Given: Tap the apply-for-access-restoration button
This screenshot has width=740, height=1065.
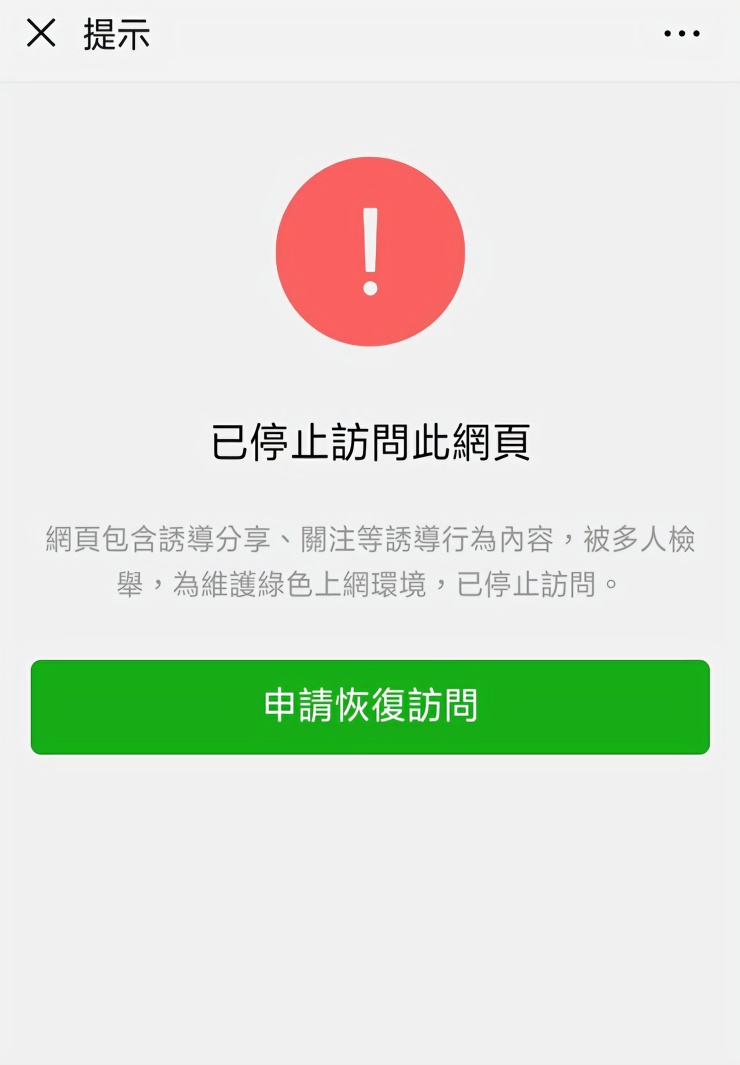Looking at the screenshot, I should pyautogui.click(x=370, y=707).
